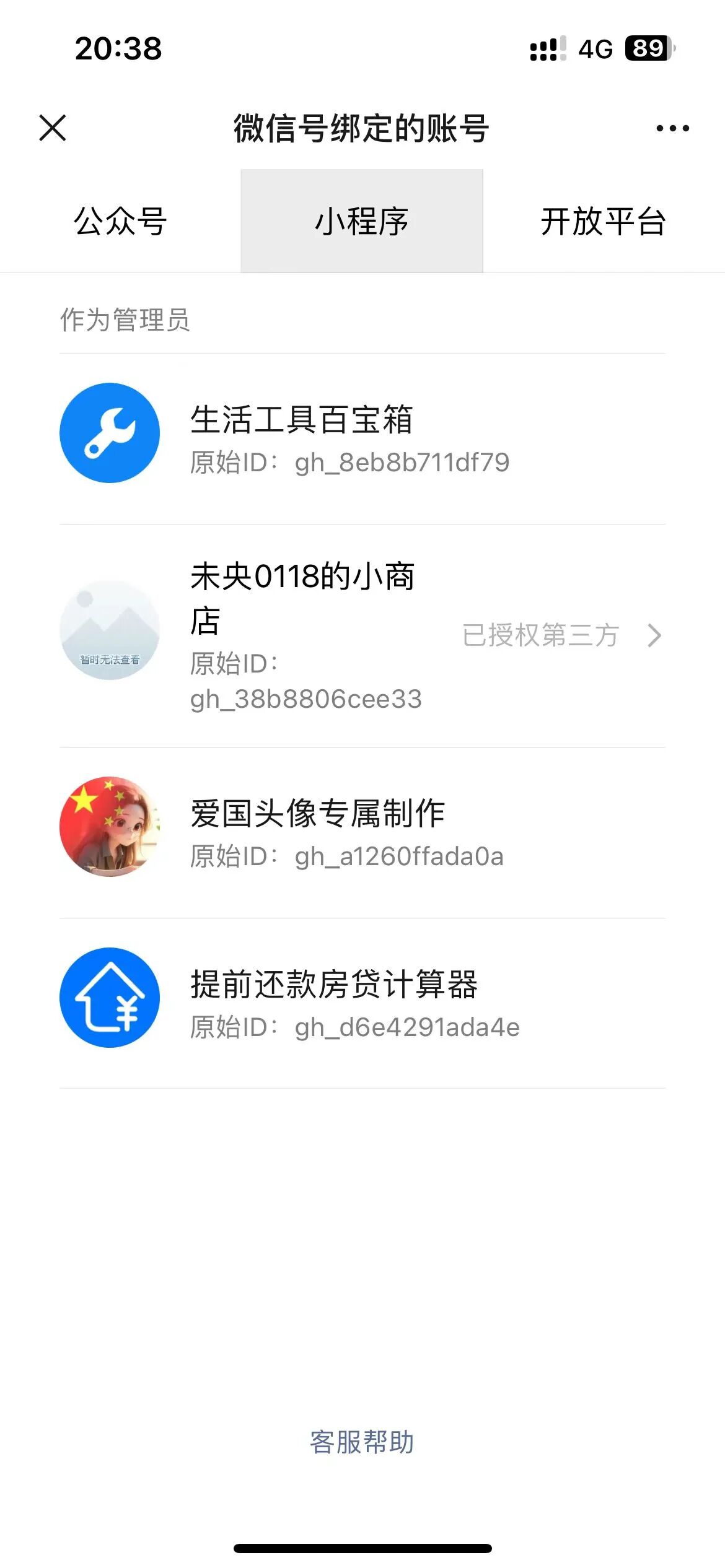Switch to the 开放平台 tab
The width and height of the screenshot is (725, 1568).
603,221
